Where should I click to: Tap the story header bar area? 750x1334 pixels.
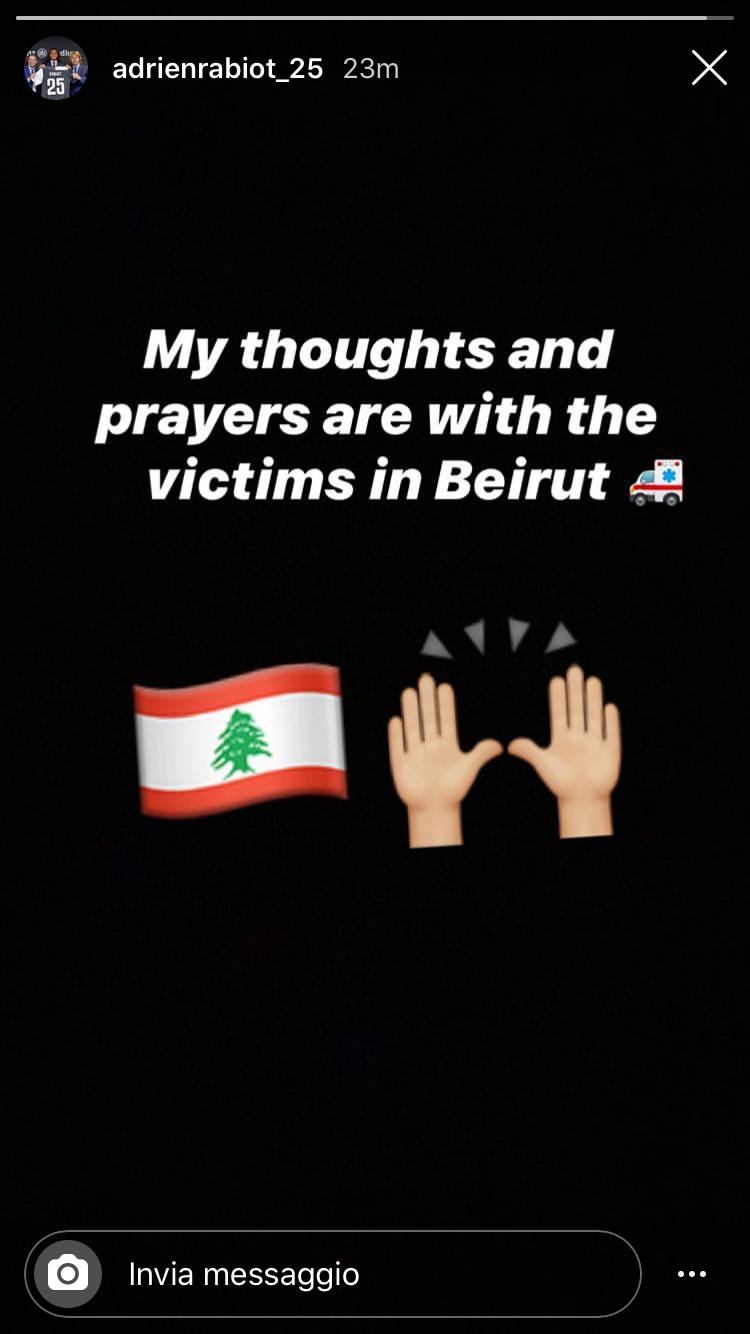click(375, 68)
